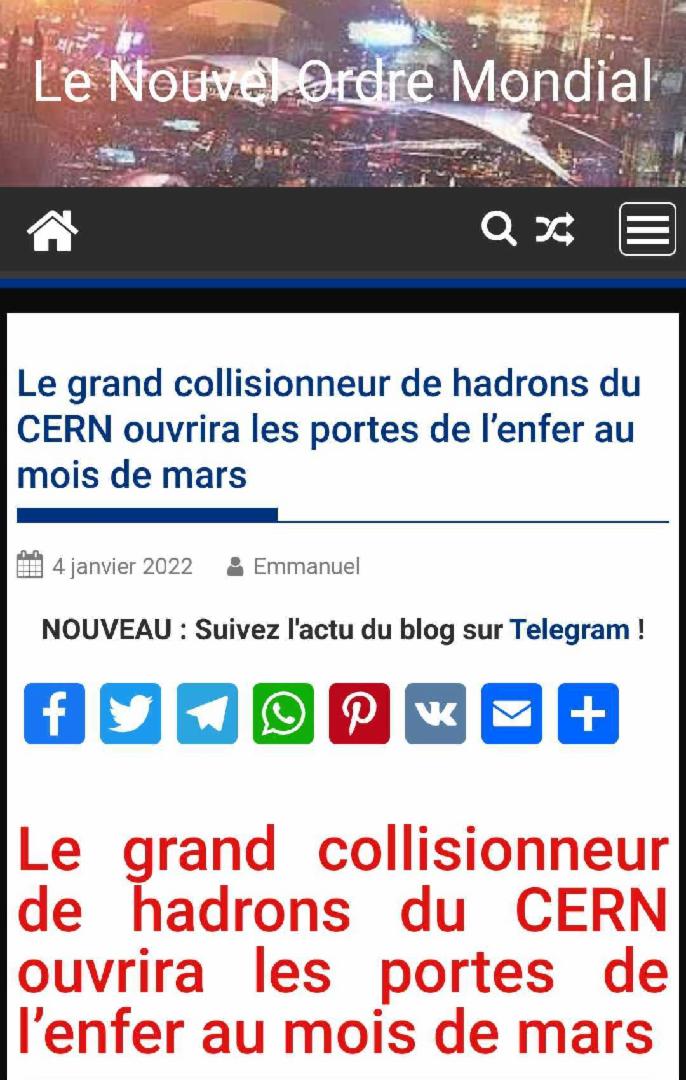Share the article on WhatsApp
The height and width of the screenshot is (1080, 686).
click(283, 714)
